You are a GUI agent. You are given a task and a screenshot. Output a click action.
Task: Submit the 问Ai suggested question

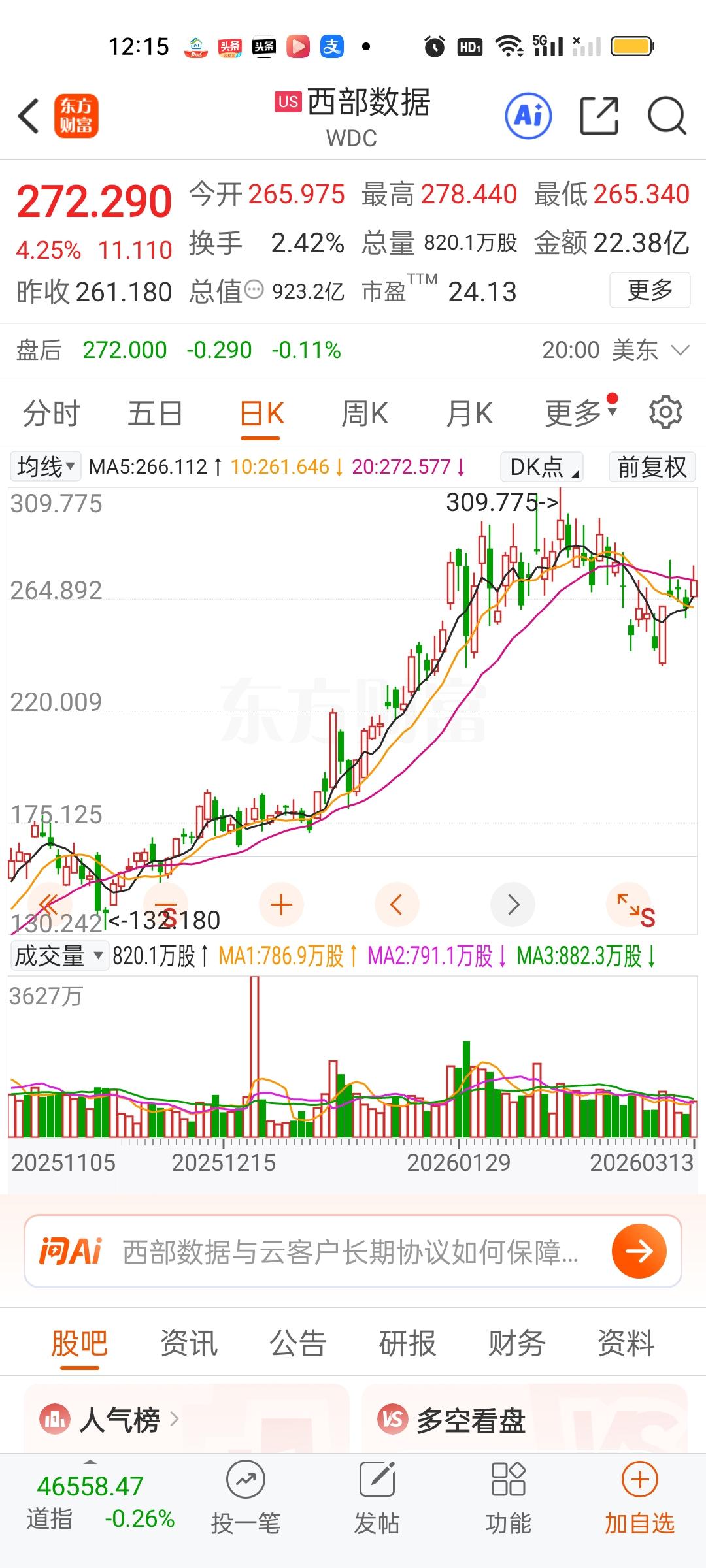639,1251
